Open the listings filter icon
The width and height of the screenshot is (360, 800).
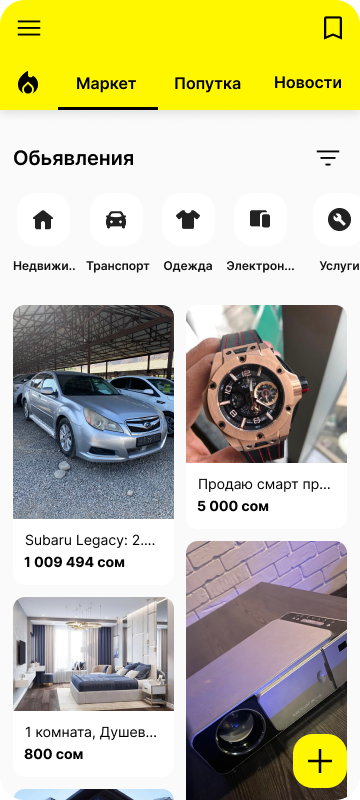[328, 158]
